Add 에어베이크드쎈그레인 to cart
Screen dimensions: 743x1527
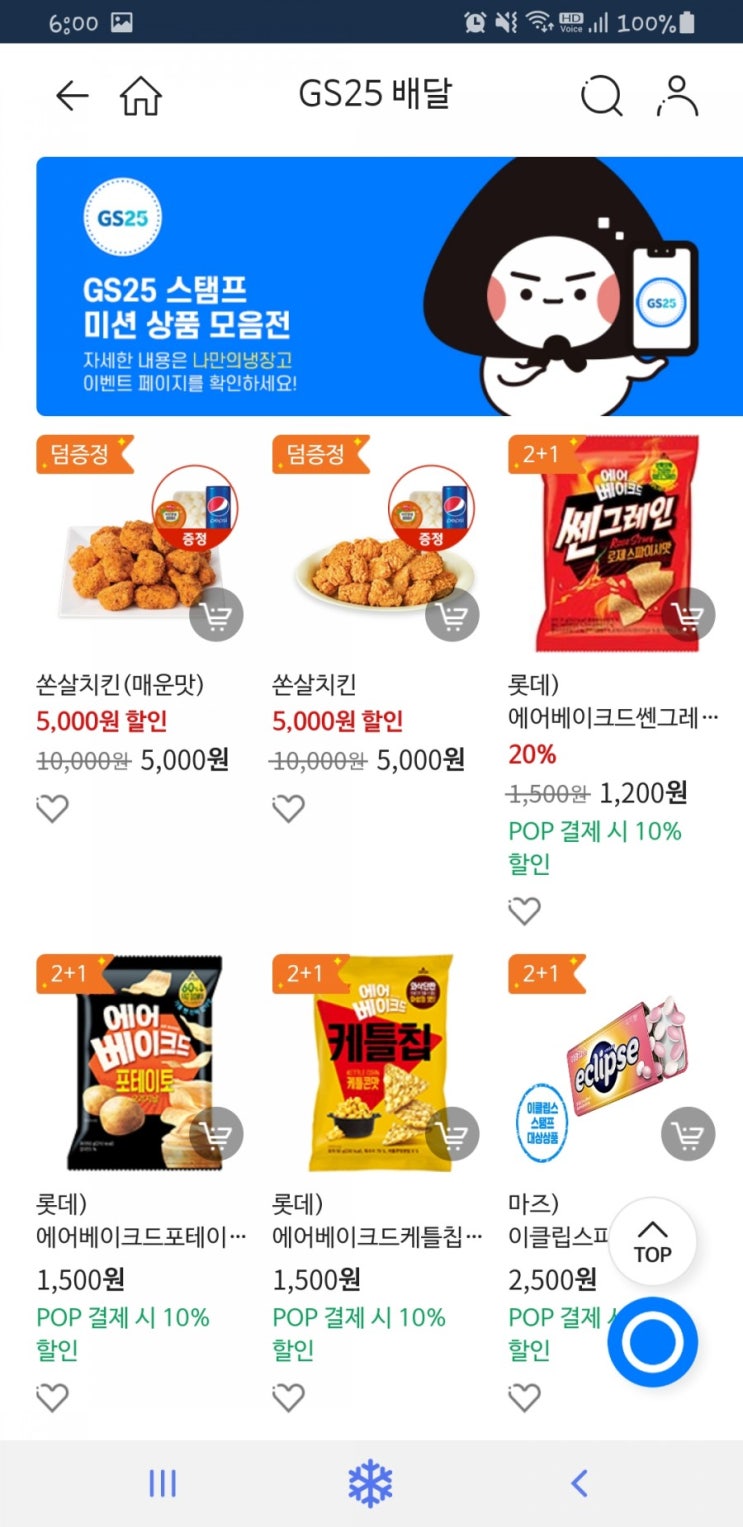688,613
